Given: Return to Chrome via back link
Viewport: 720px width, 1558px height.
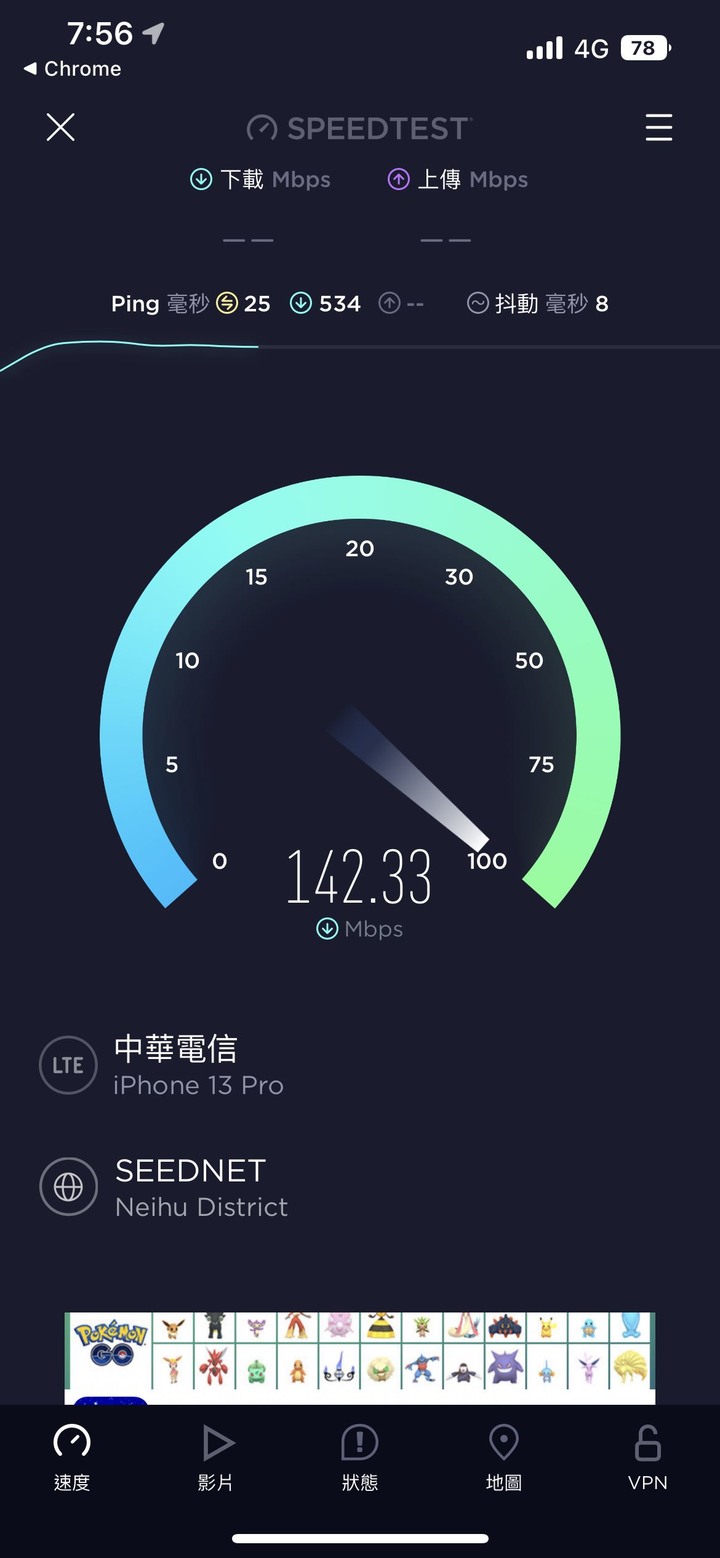Looking at the screenshot, I should (x=72, y=69).
